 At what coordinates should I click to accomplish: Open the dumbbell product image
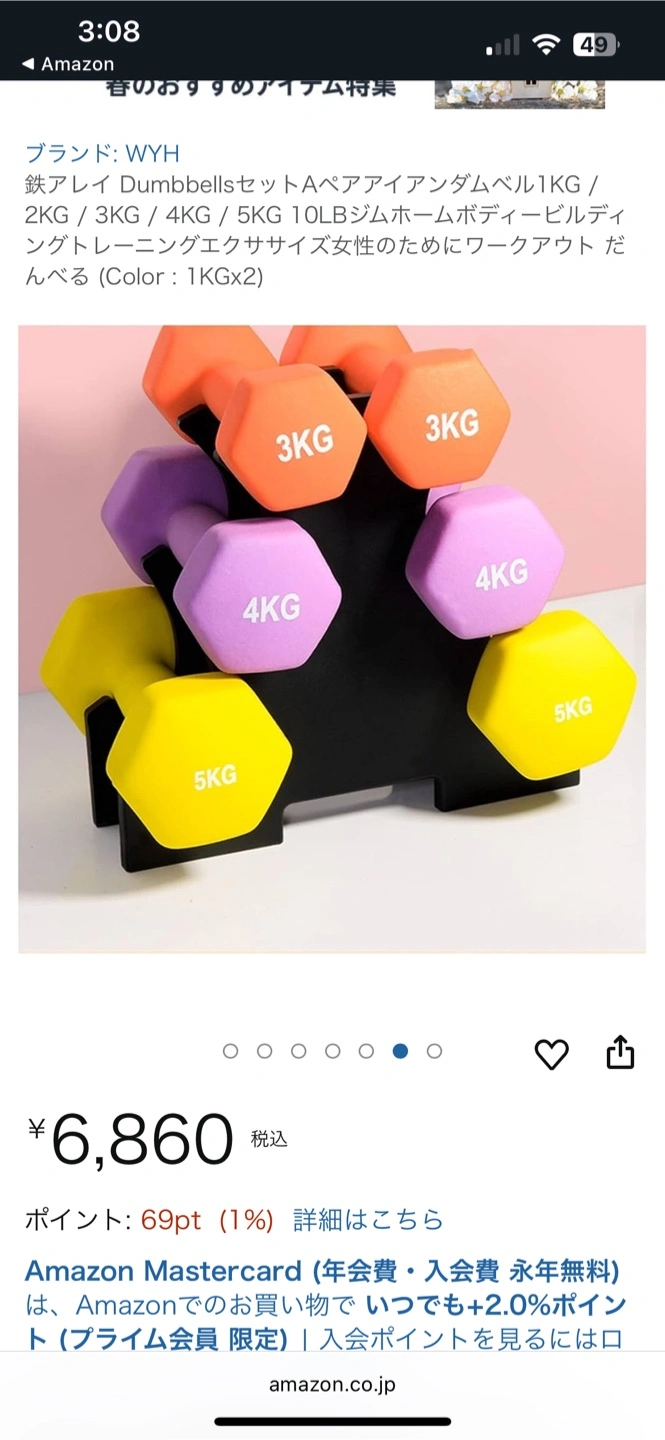click(x=332, y=638)
